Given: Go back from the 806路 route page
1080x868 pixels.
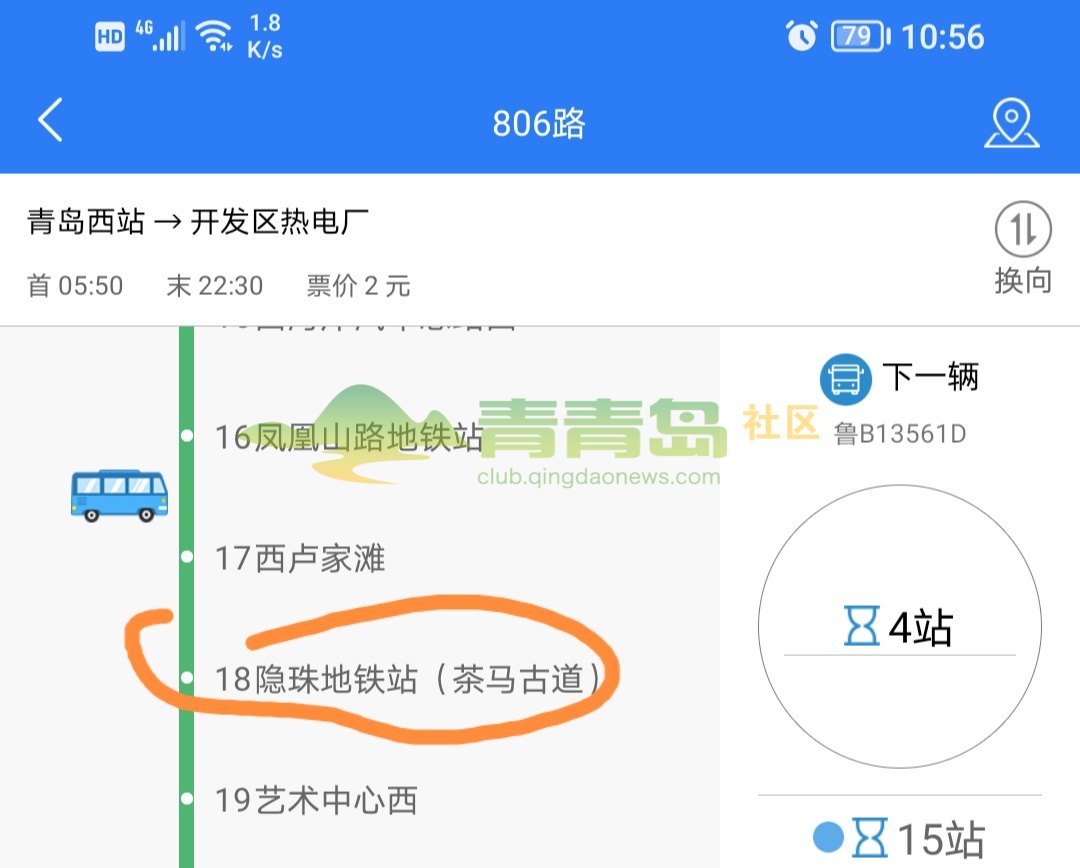Looking at the screenshot, I should point(50,121).
